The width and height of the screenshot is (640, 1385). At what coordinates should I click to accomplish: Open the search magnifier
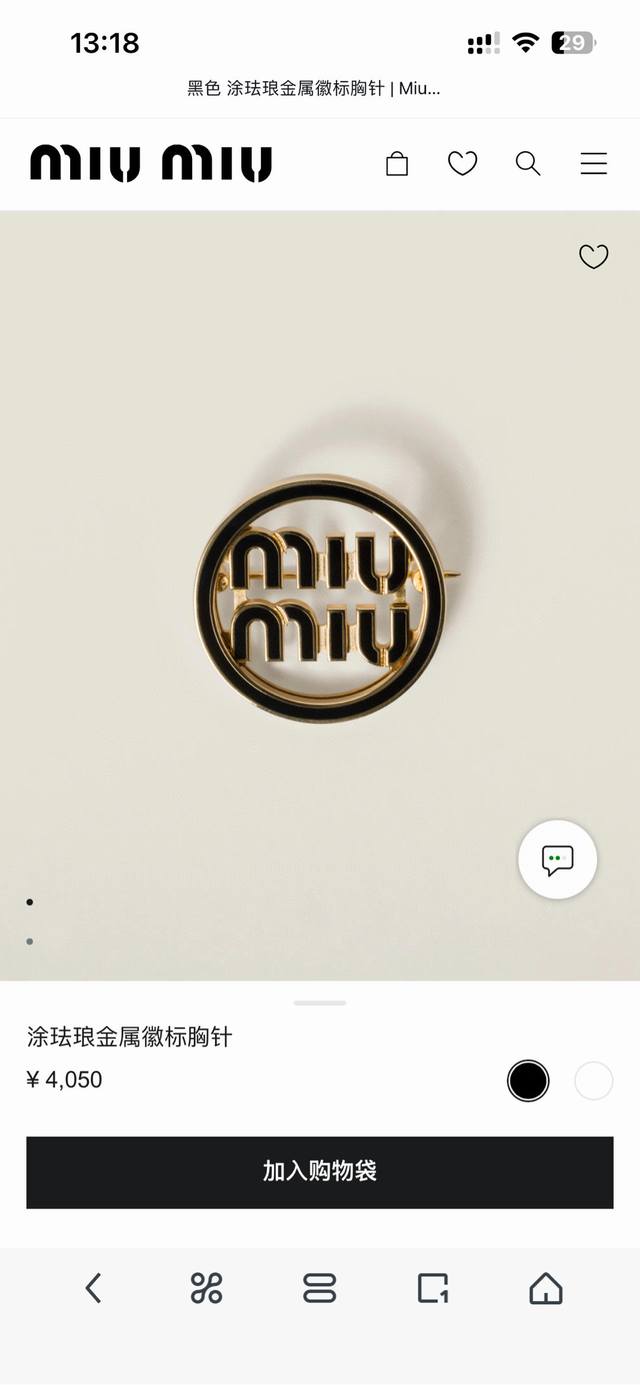pos(528,164)
